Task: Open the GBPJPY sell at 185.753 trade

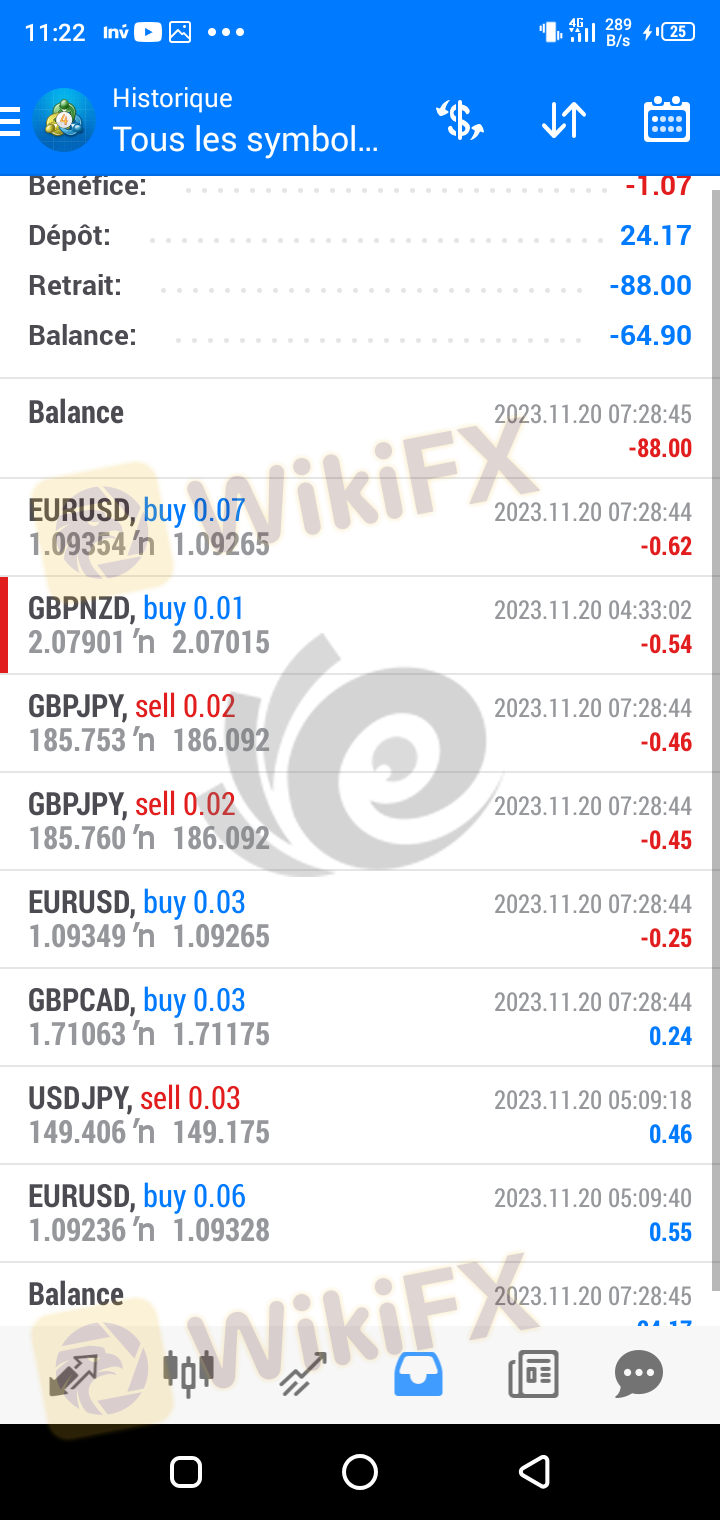Action: (x=360, y=724)
